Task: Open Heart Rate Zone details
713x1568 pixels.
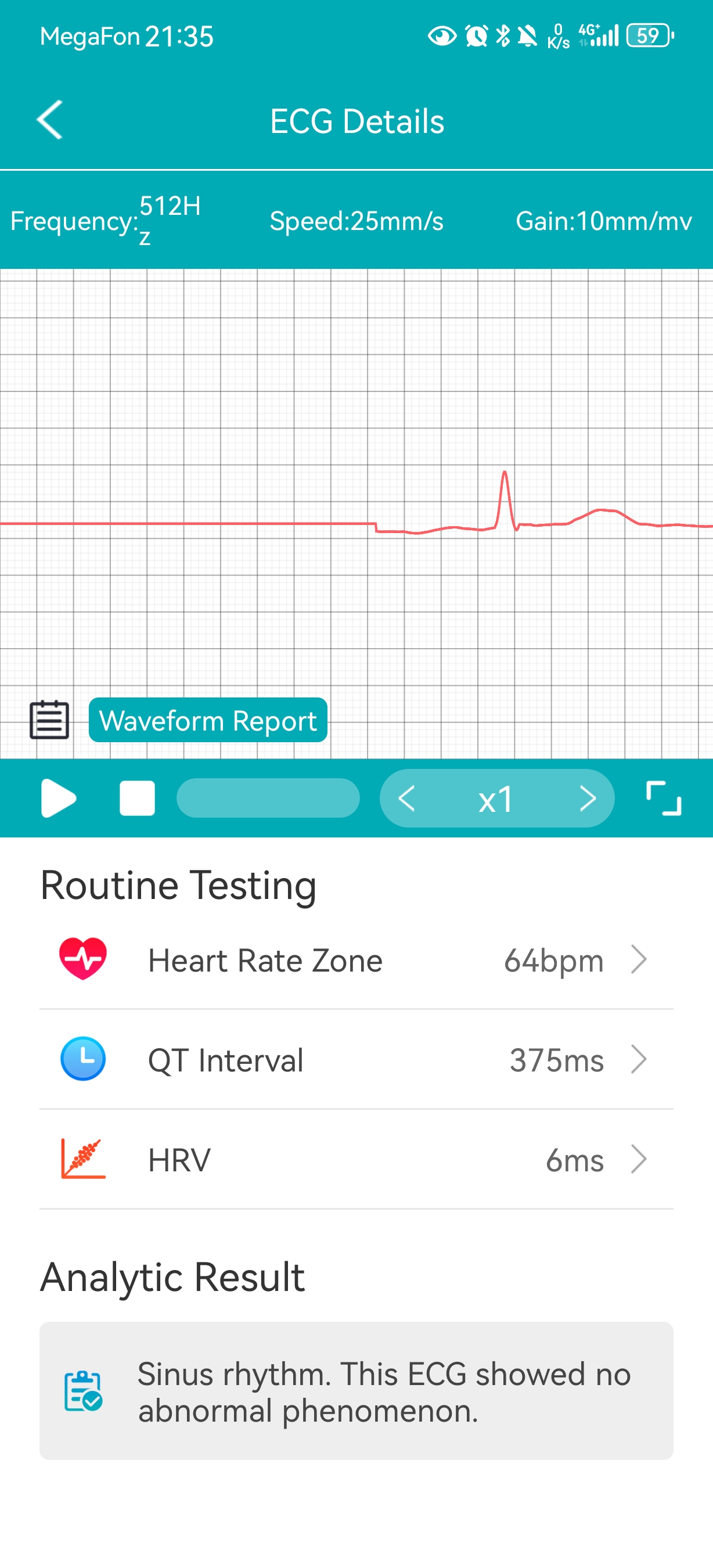Action: [x=356, y=960]
